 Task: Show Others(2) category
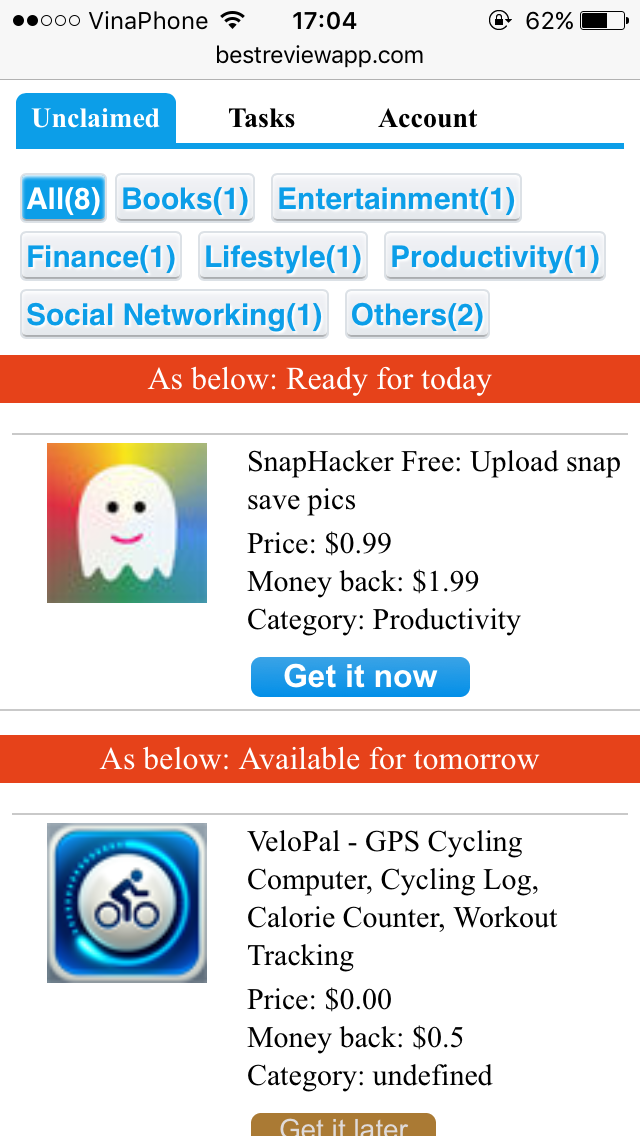pyautogui.click(x=417, y=314)
